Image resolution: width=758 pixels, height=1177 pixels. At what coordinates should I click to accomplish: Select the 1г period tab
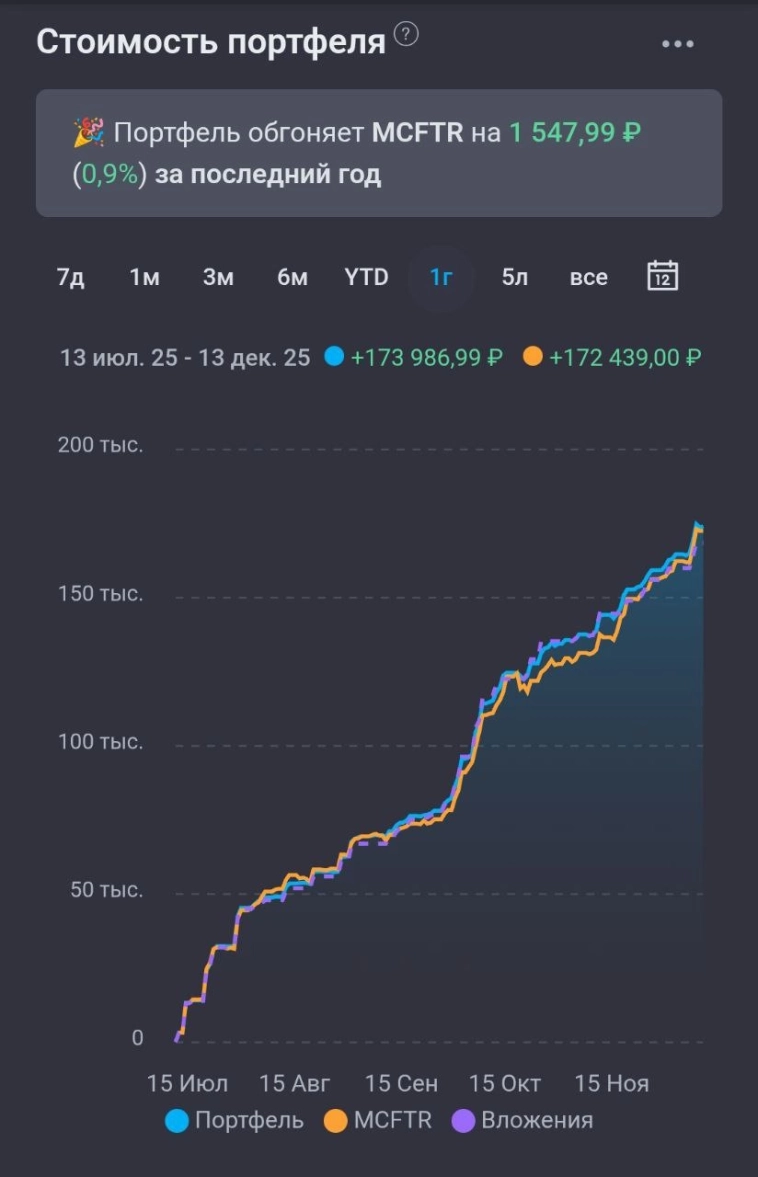[x=441, y=277]
